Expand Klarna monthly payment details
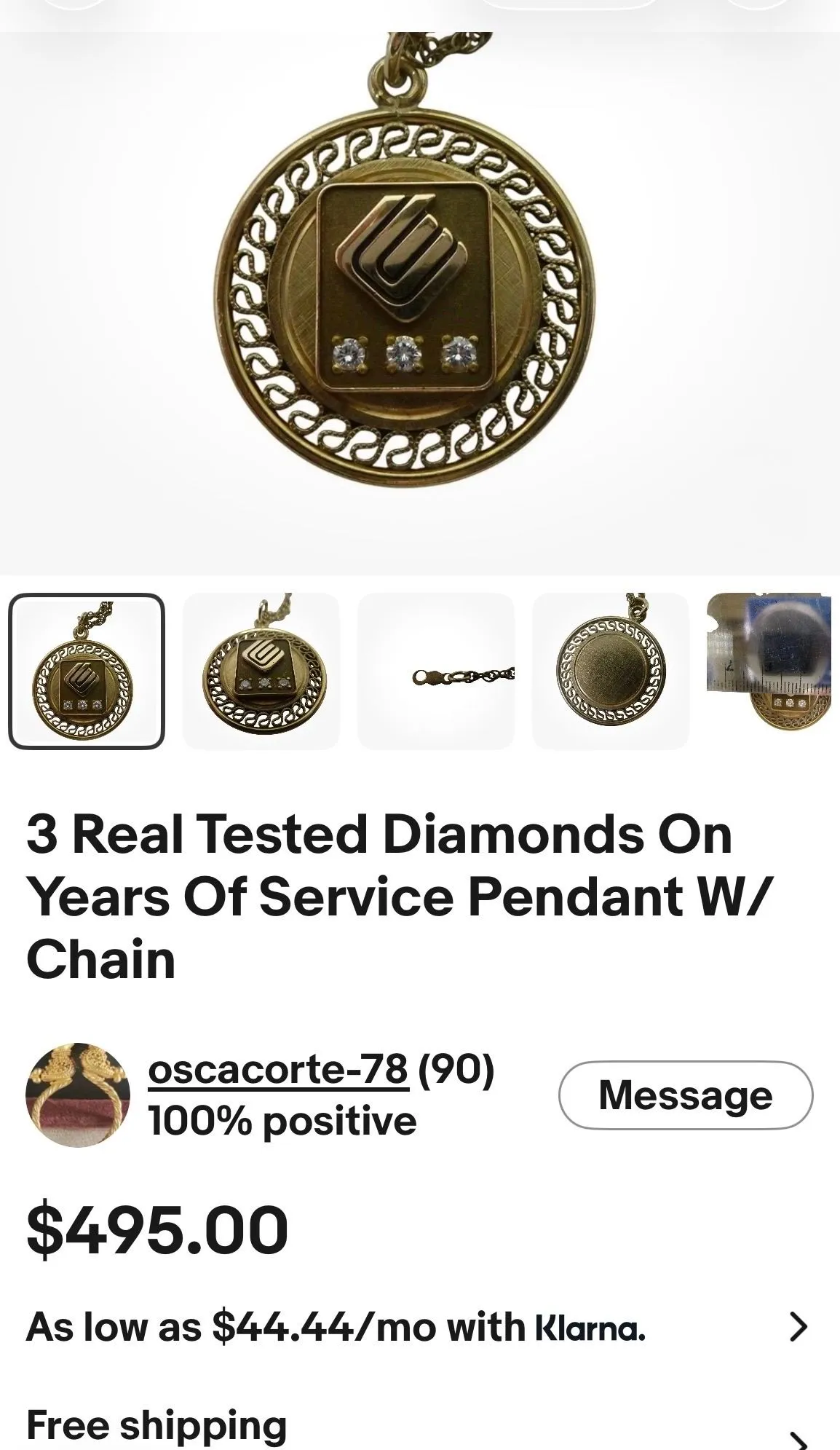Screen dimensions: 840x1450 coord(420,1327)
